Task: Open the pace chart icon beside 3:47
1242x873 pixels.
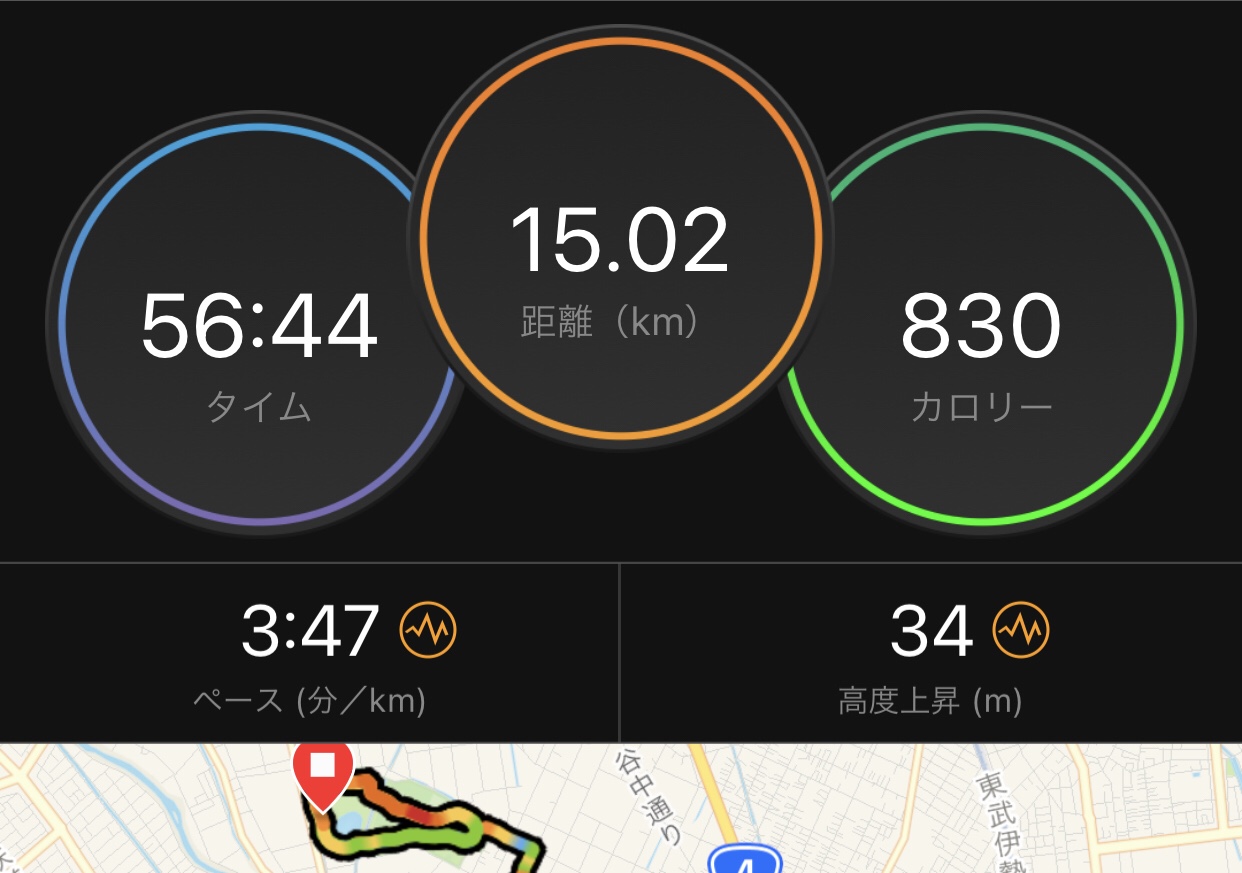Action: tap(428, 630)
